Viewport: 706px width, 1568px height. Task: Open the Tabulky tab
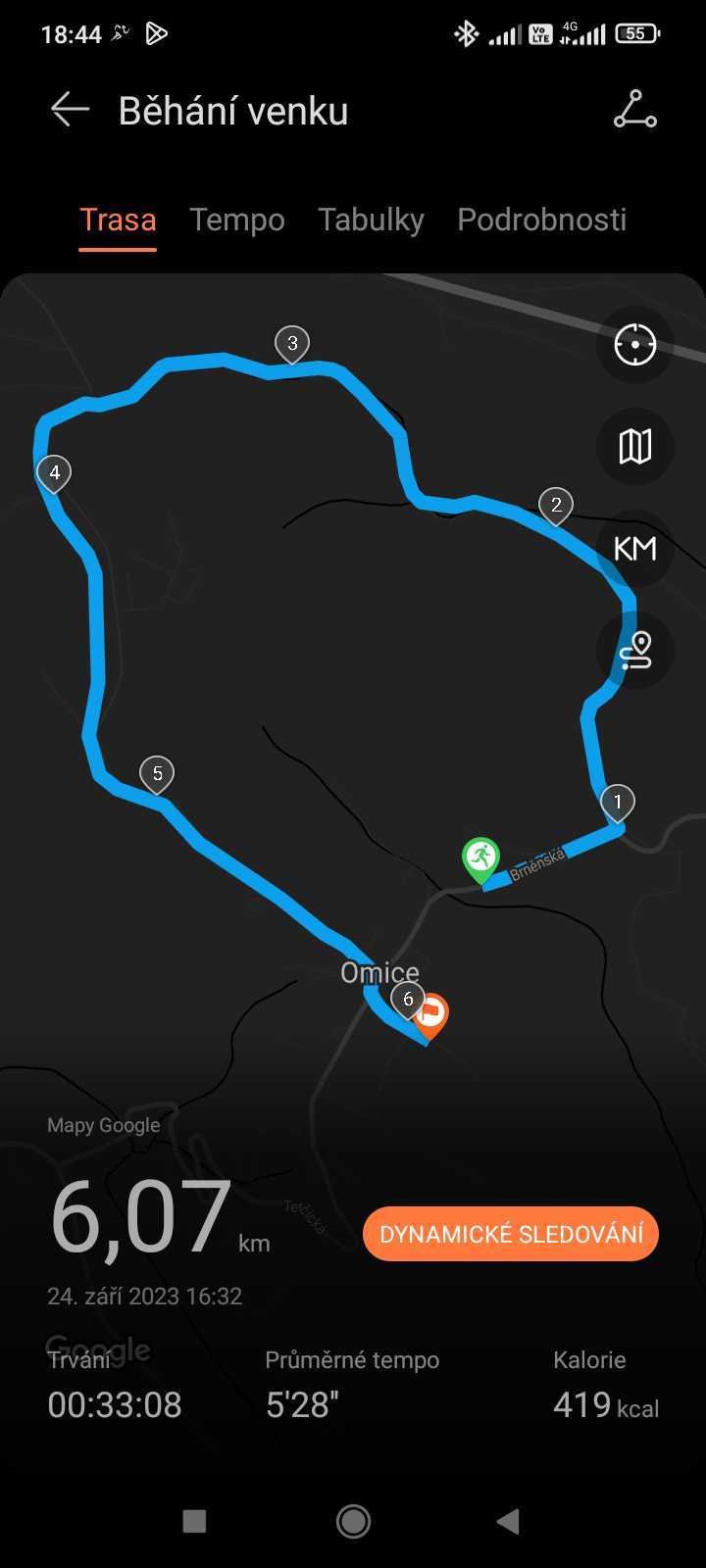pos(371,220)
